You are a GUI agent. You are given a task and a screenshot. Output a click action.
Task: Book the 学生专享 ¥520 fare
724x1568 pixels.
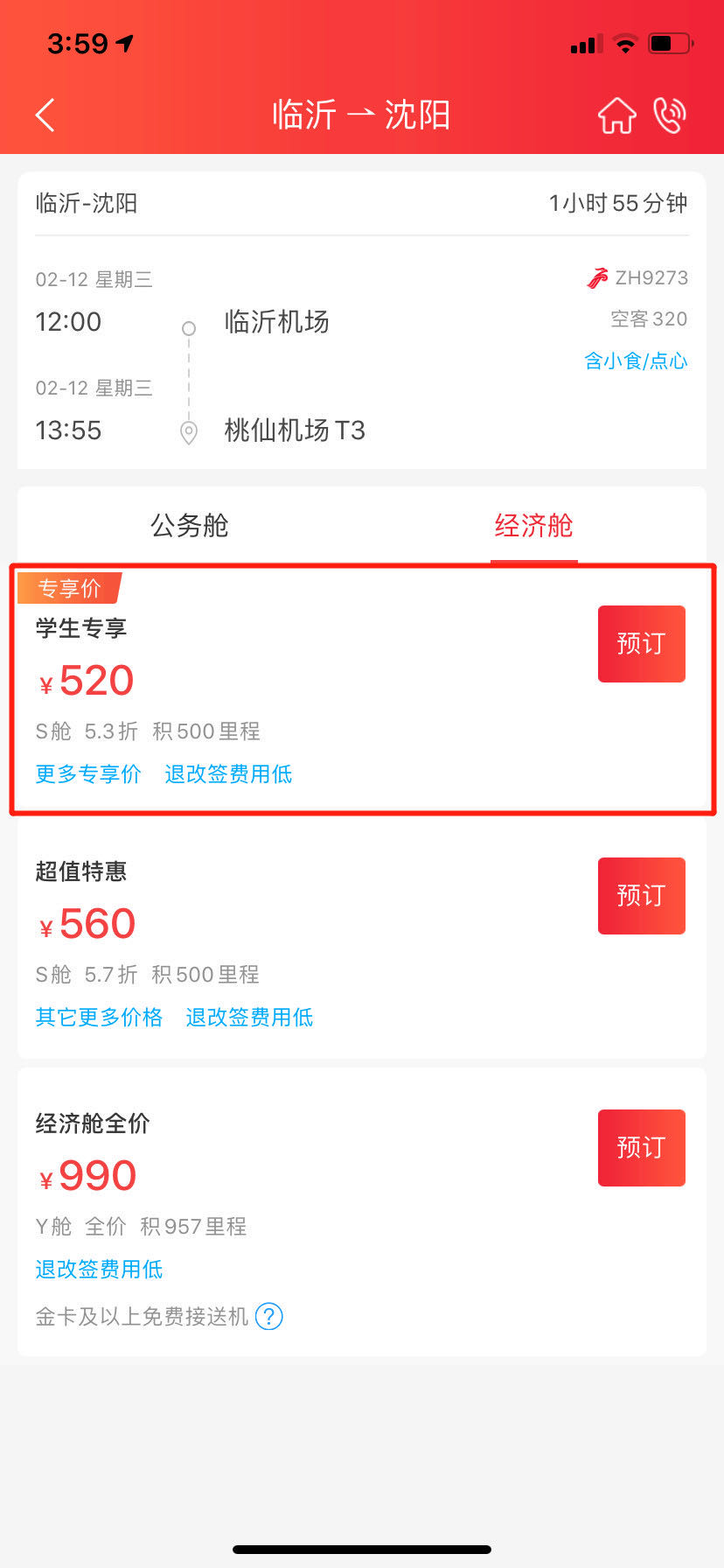641,643
